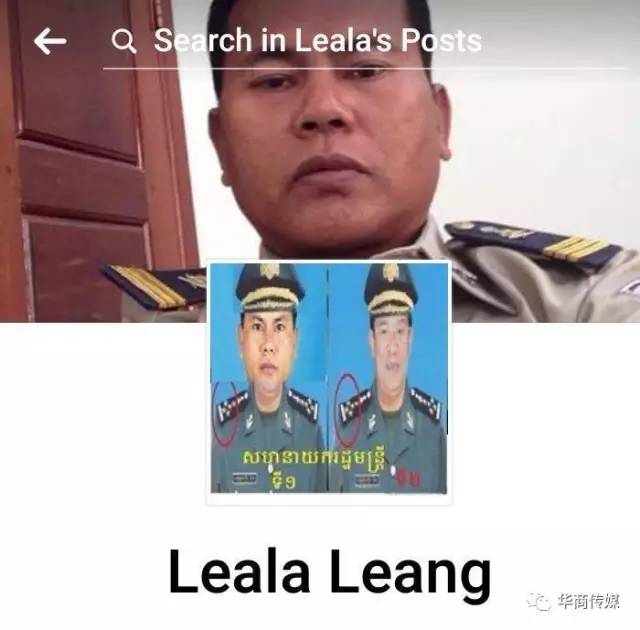The height and width of the screenshot is (630, 640).
Task: Go back using the top-left arrow
Action: (x=49, y=41)
